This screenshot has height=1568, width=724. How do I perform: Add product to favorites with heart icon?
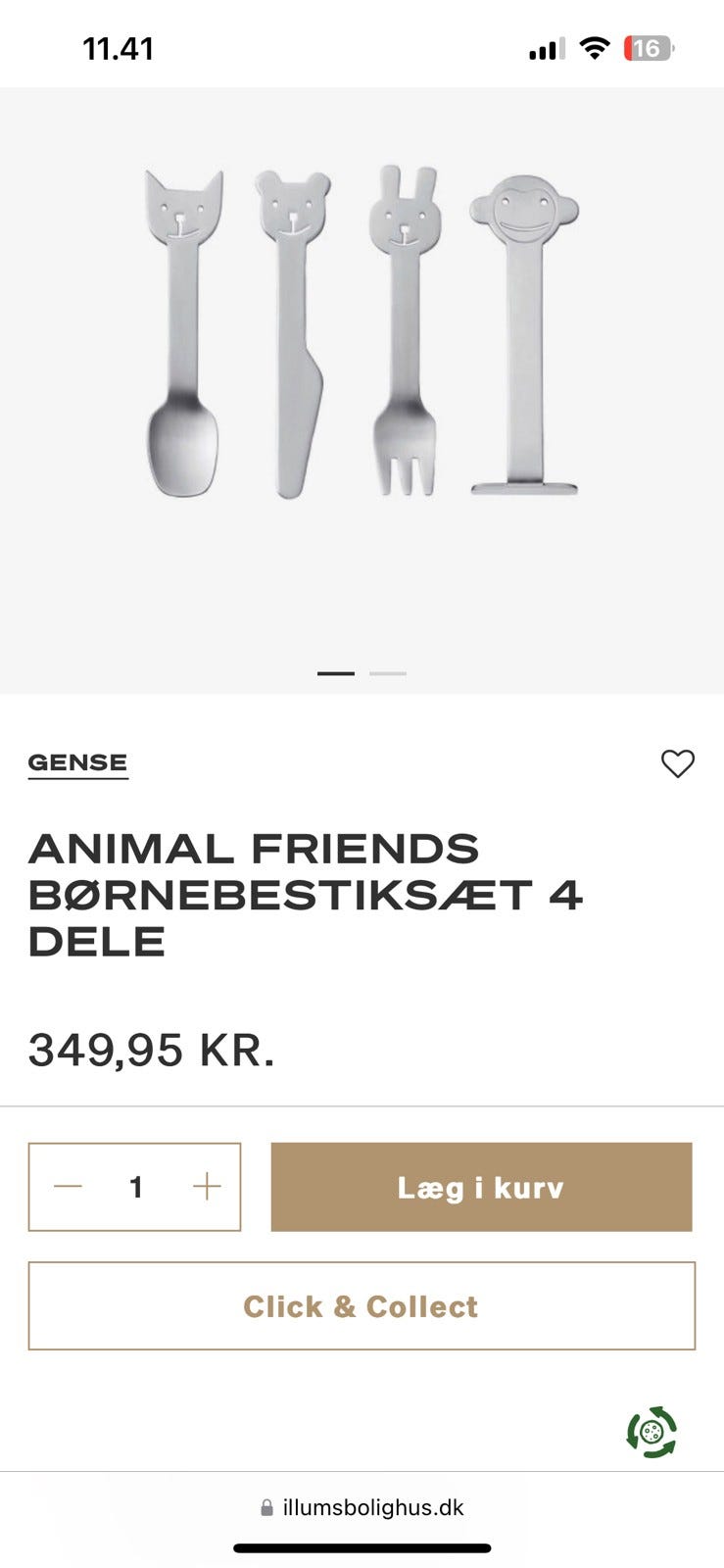679,763
